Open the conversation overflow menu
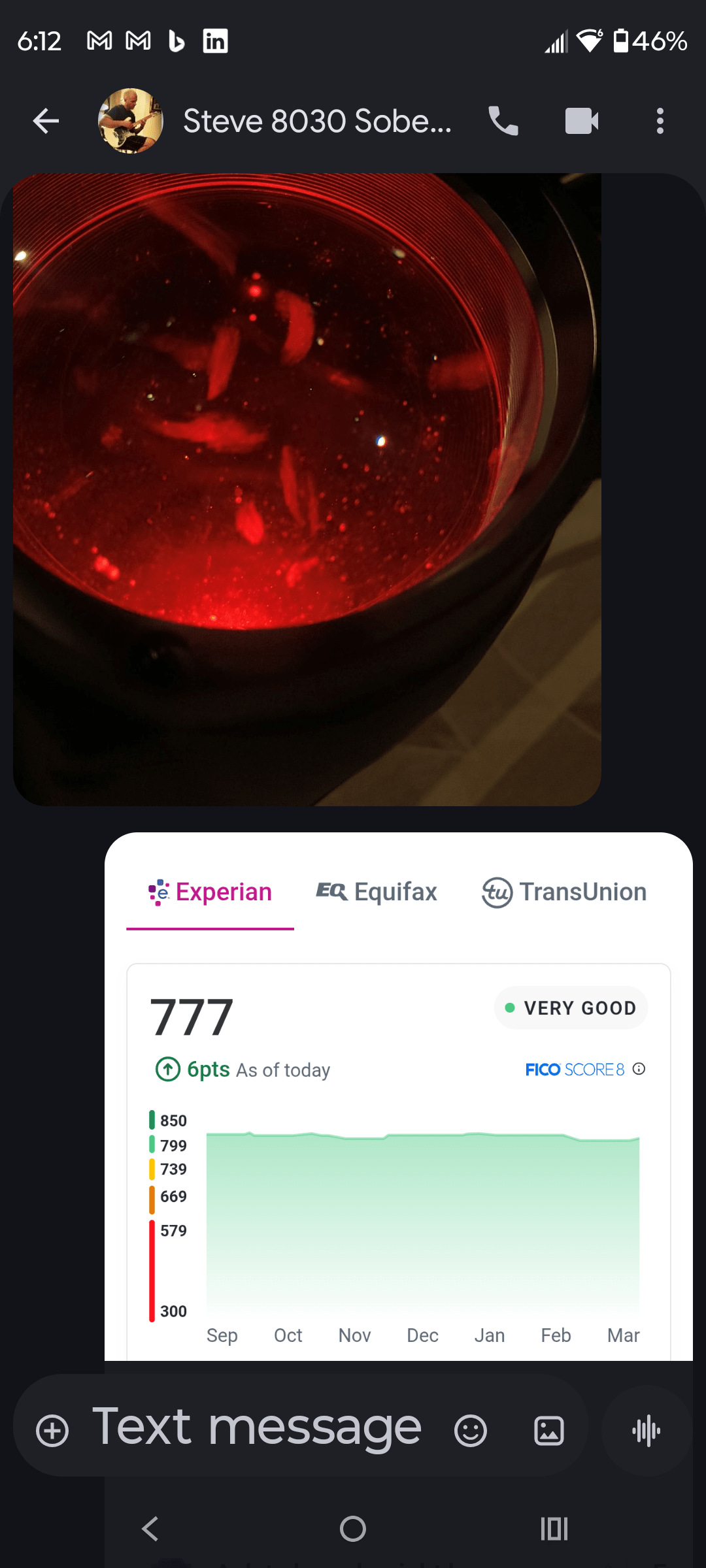The width and height of the screenshot is (706, 1568). (x=660, y=121)
